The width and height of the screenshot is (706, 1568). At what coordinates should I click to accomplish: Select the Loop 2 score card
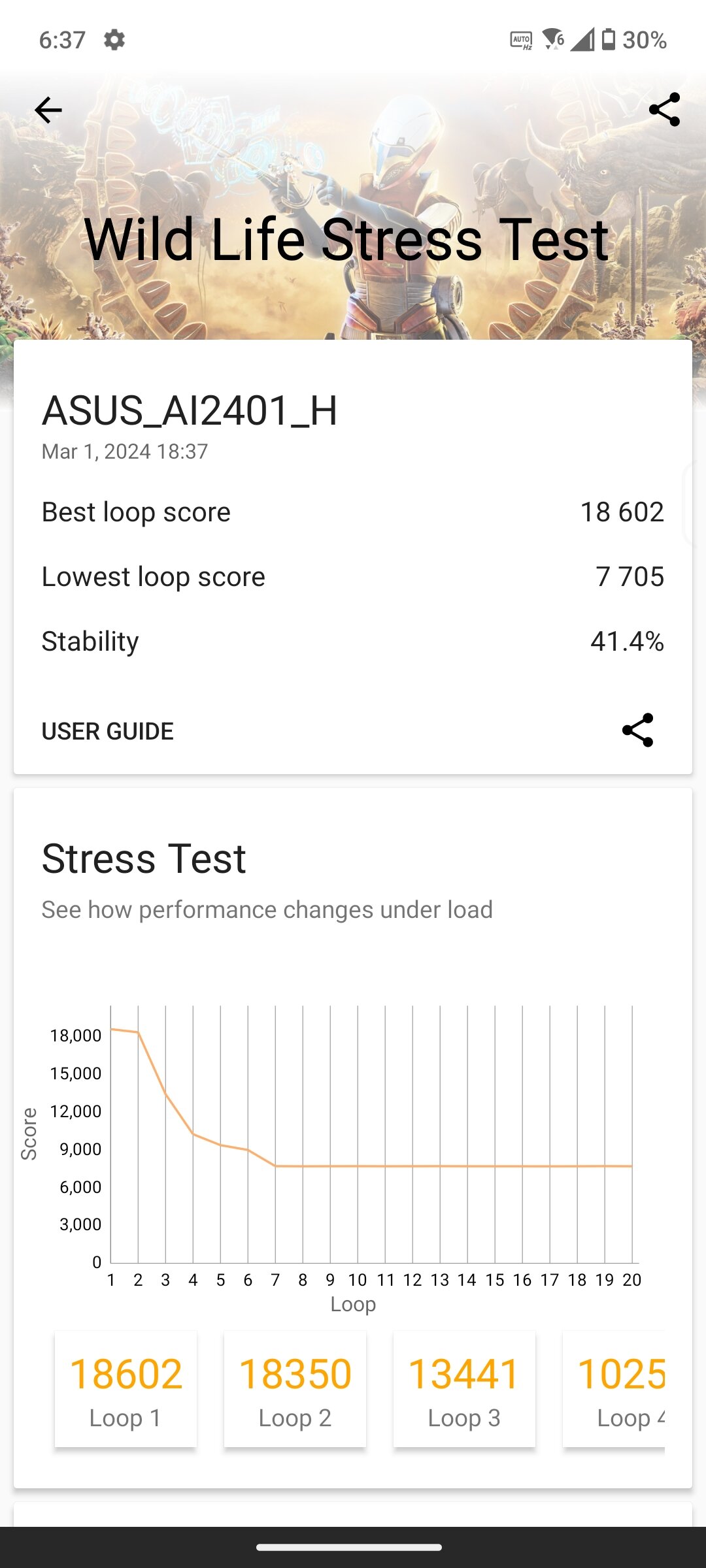pos(295,1389)
